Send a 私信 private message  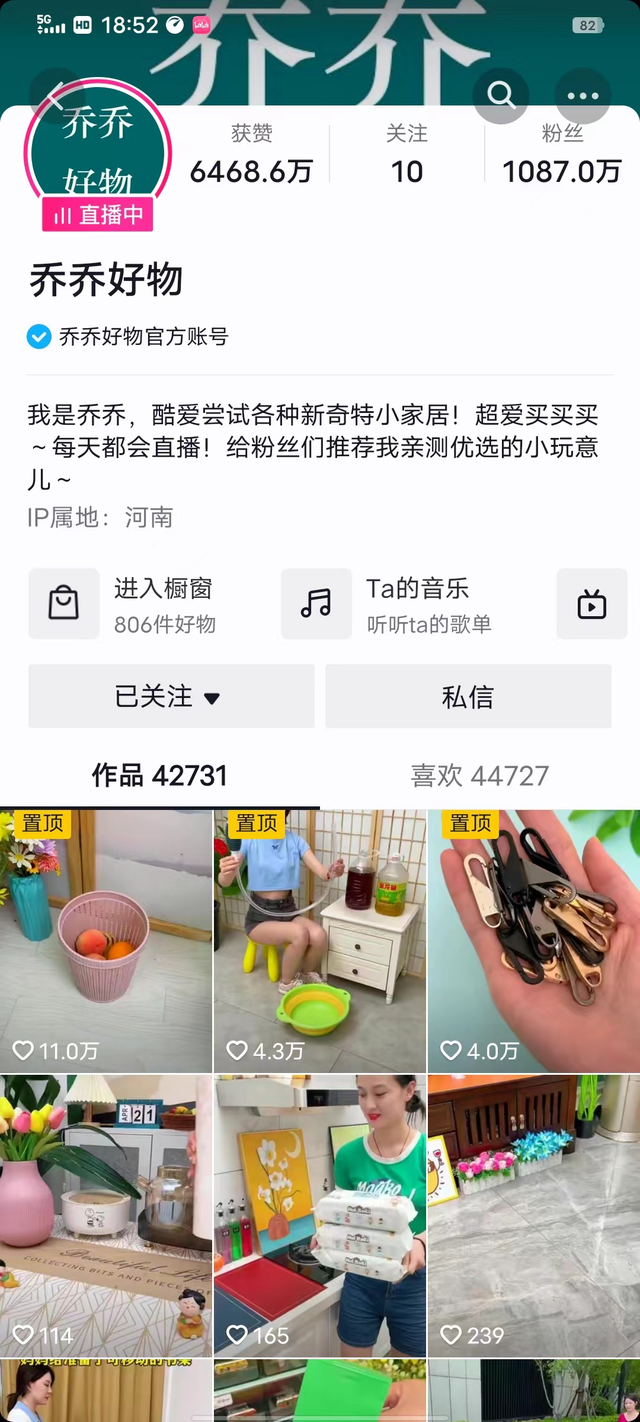(468, 696)
